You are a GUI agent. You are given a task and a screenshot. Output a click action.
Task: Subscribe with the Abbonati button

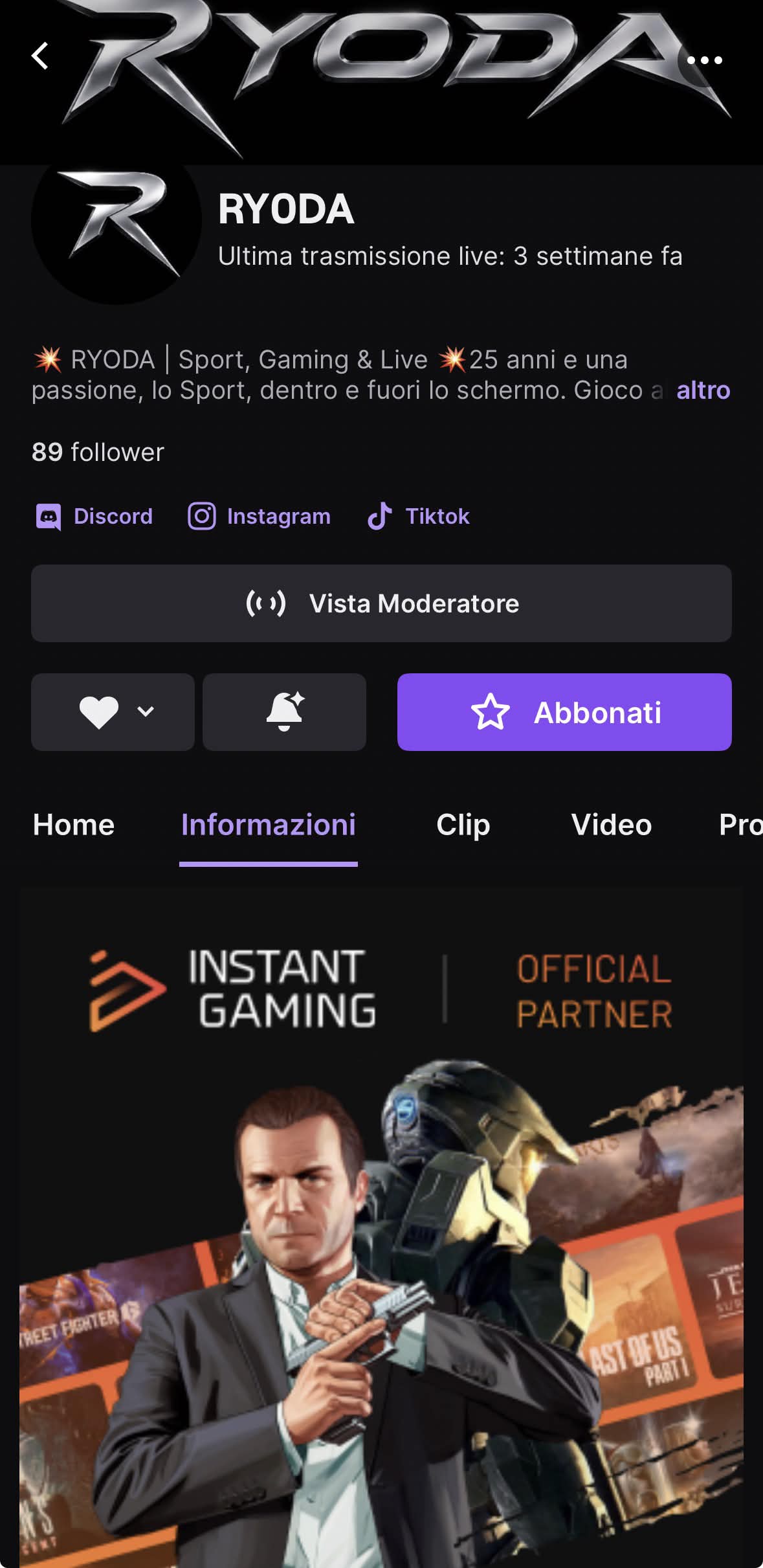tap(564, 712)
